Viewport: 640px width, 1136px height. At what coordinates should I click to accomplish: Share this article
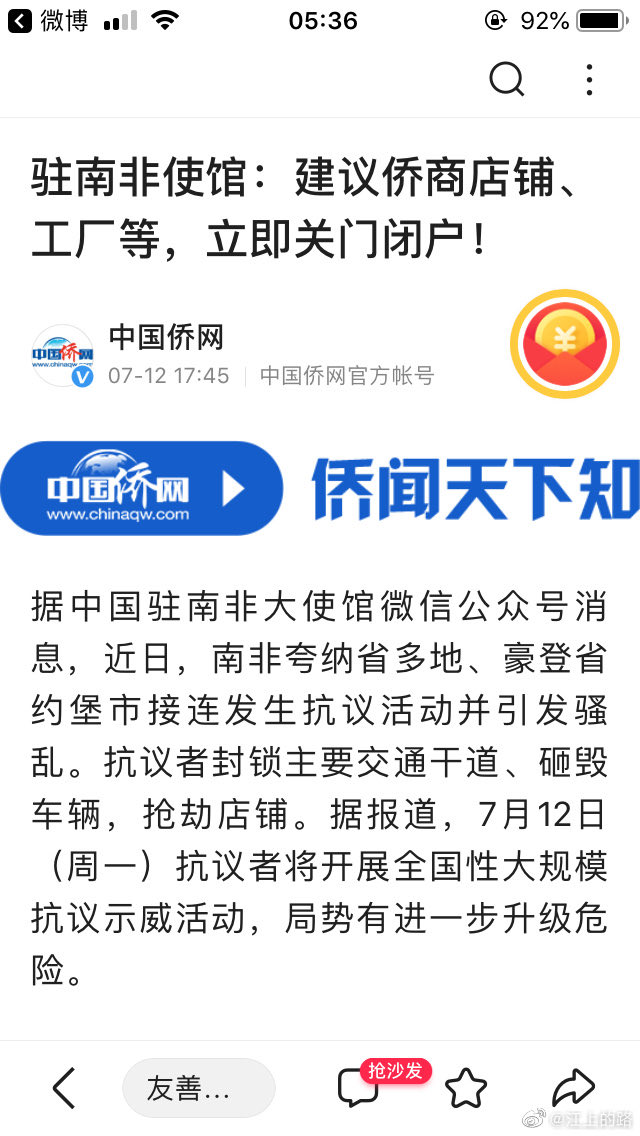click(573, 1088)
